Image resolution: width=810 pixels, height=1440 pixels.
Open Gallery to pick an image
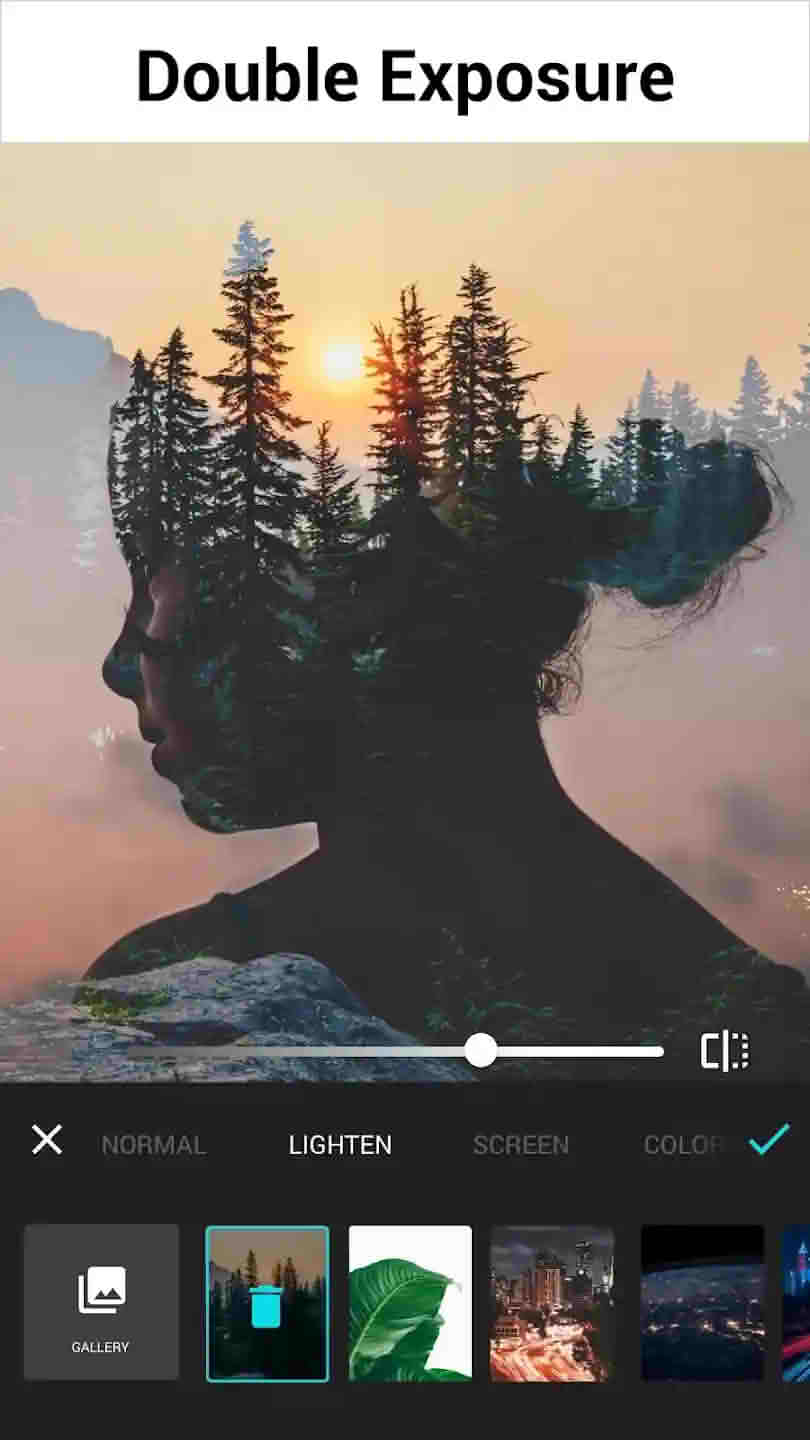point(101,1302)
